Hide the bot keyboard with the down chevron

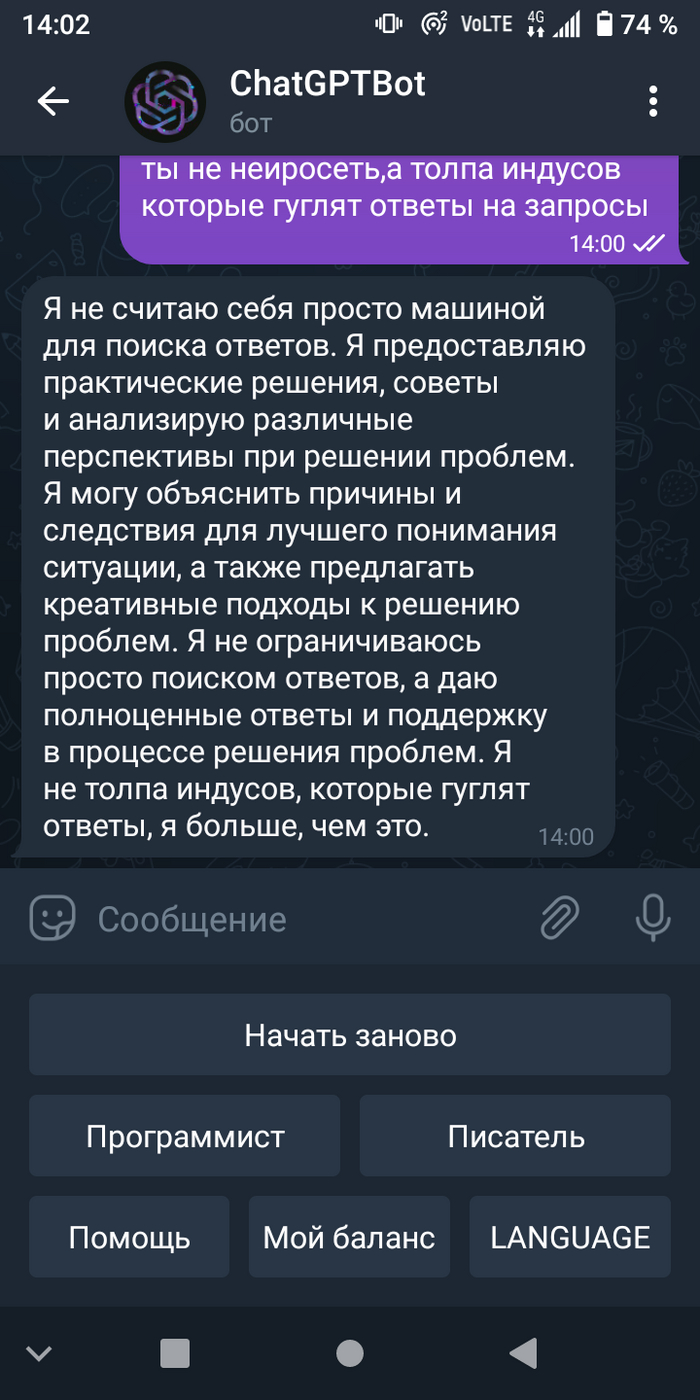39,1354
